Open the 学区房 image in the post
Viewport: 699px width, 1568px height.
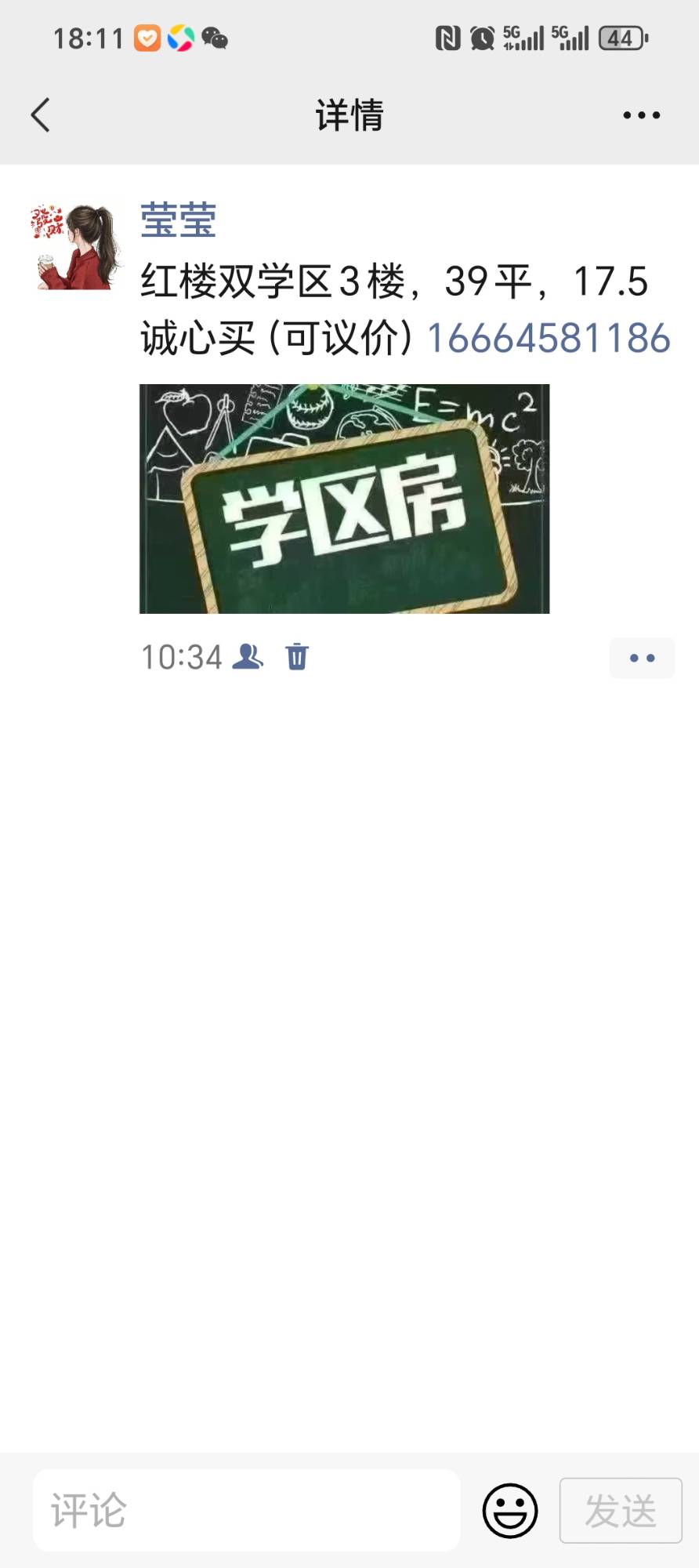344,499
